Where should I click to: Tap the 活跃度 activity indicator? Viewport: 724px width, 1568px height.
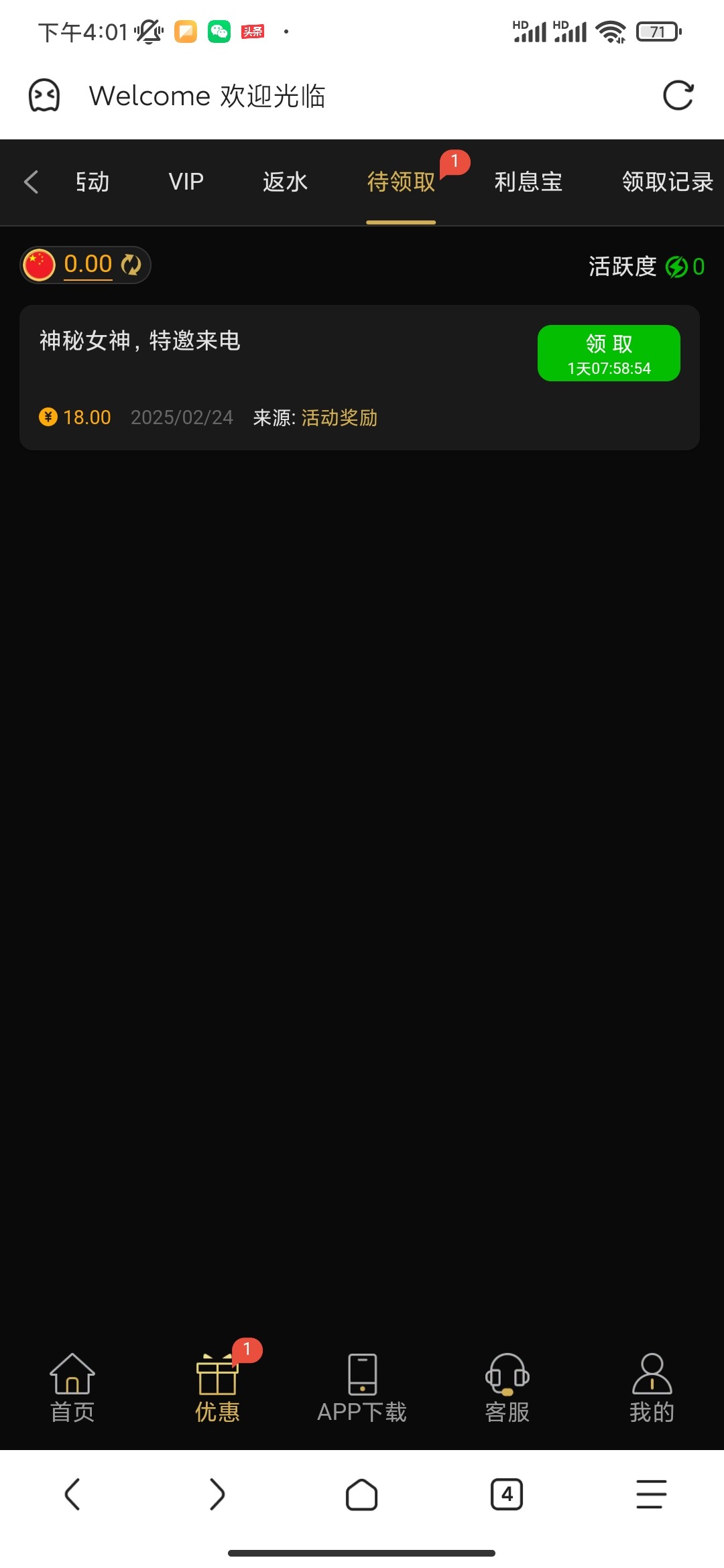pos(646,267)
